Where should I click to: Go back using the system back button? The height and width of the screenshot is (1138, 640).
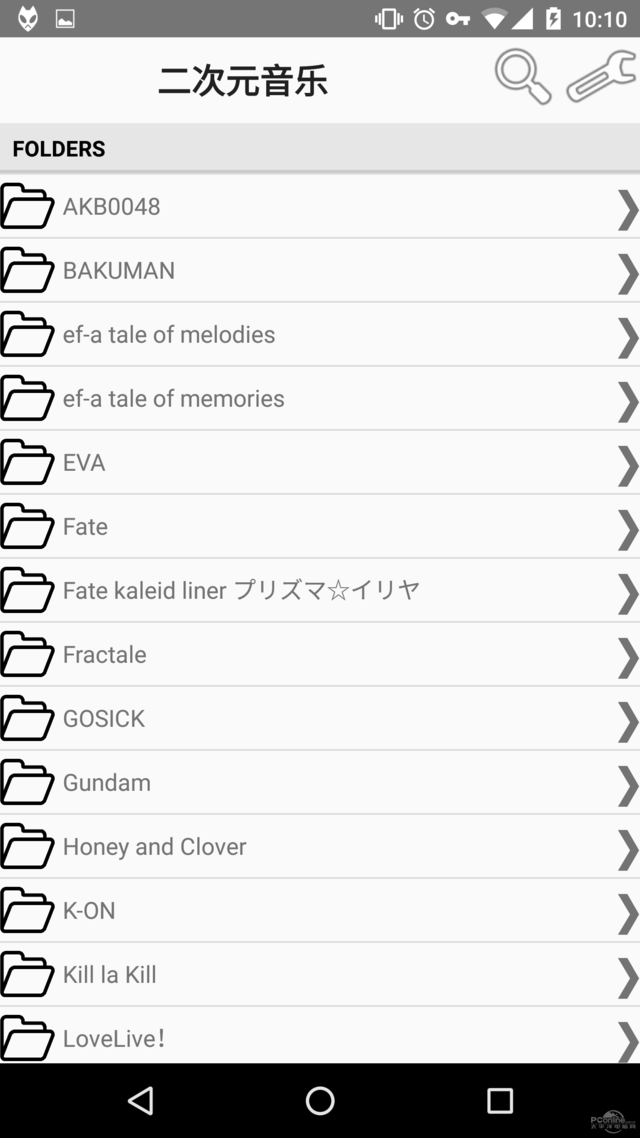pyautogui.click(x=141, y=1100)
